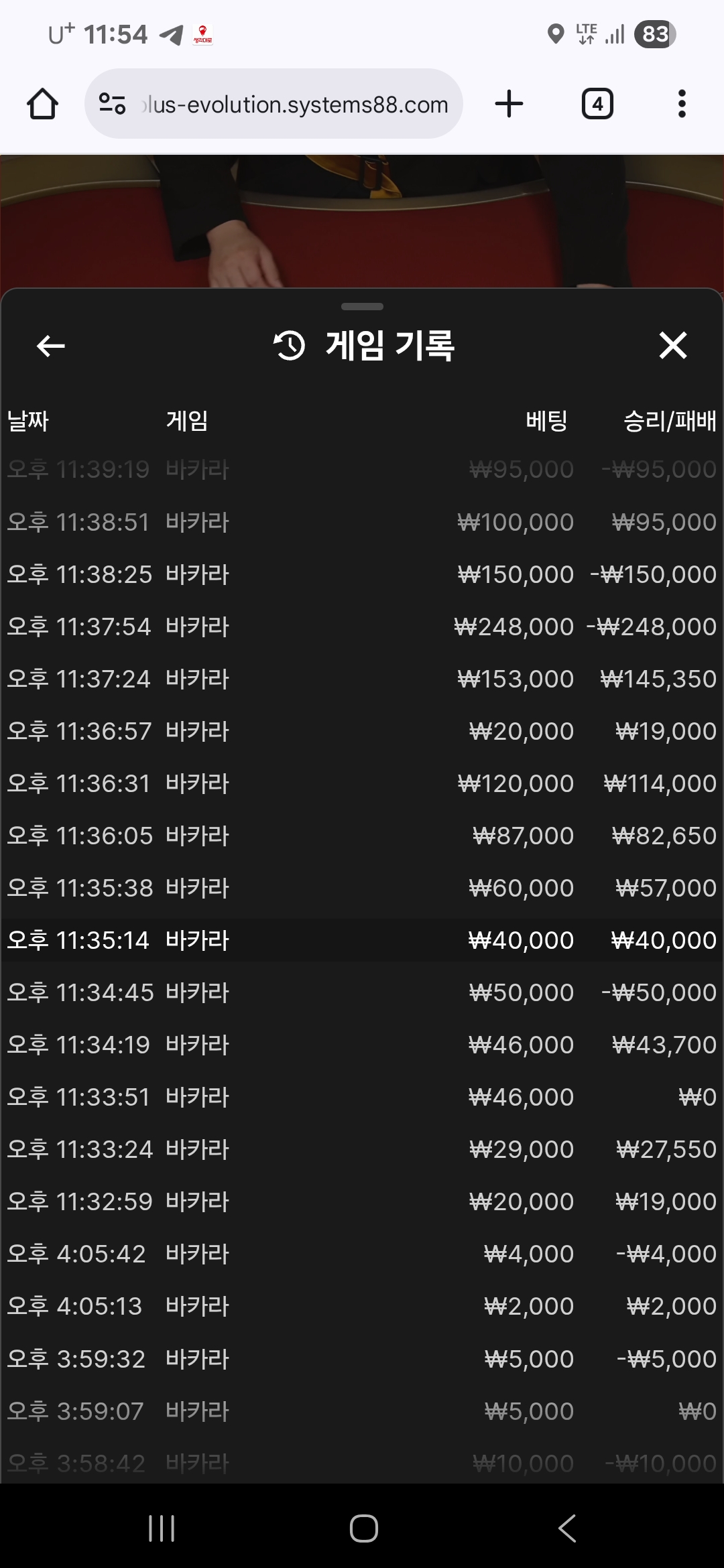Image resolution: width=724 pixels, height=1568 pixels.
Task: Open the 오후 11:33:51 game record
Action: (x=362, y=1097)
